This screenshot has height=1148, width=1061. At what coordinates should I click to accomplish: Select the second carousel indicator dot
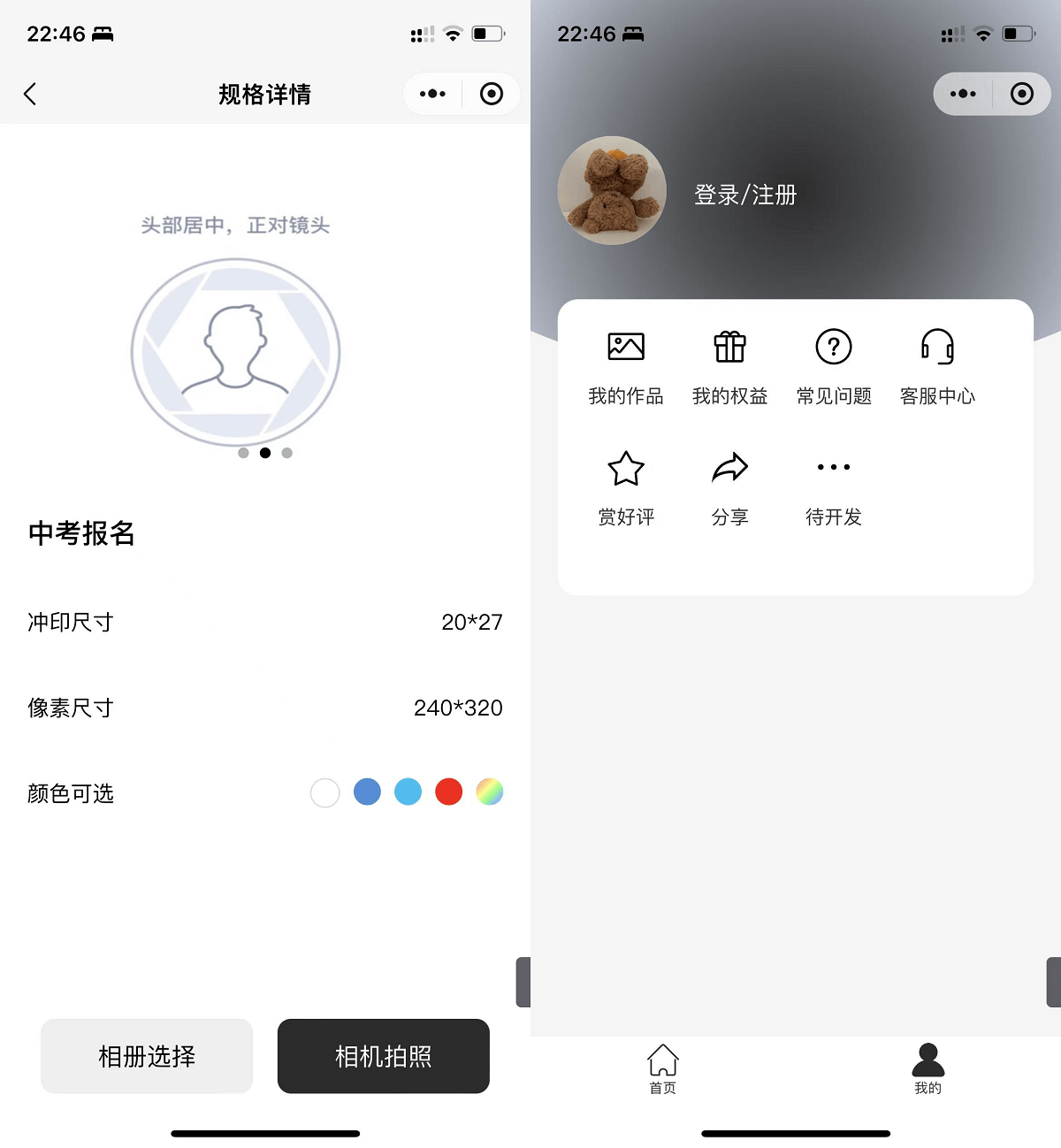pyautogui.click(x=263, y=452)
